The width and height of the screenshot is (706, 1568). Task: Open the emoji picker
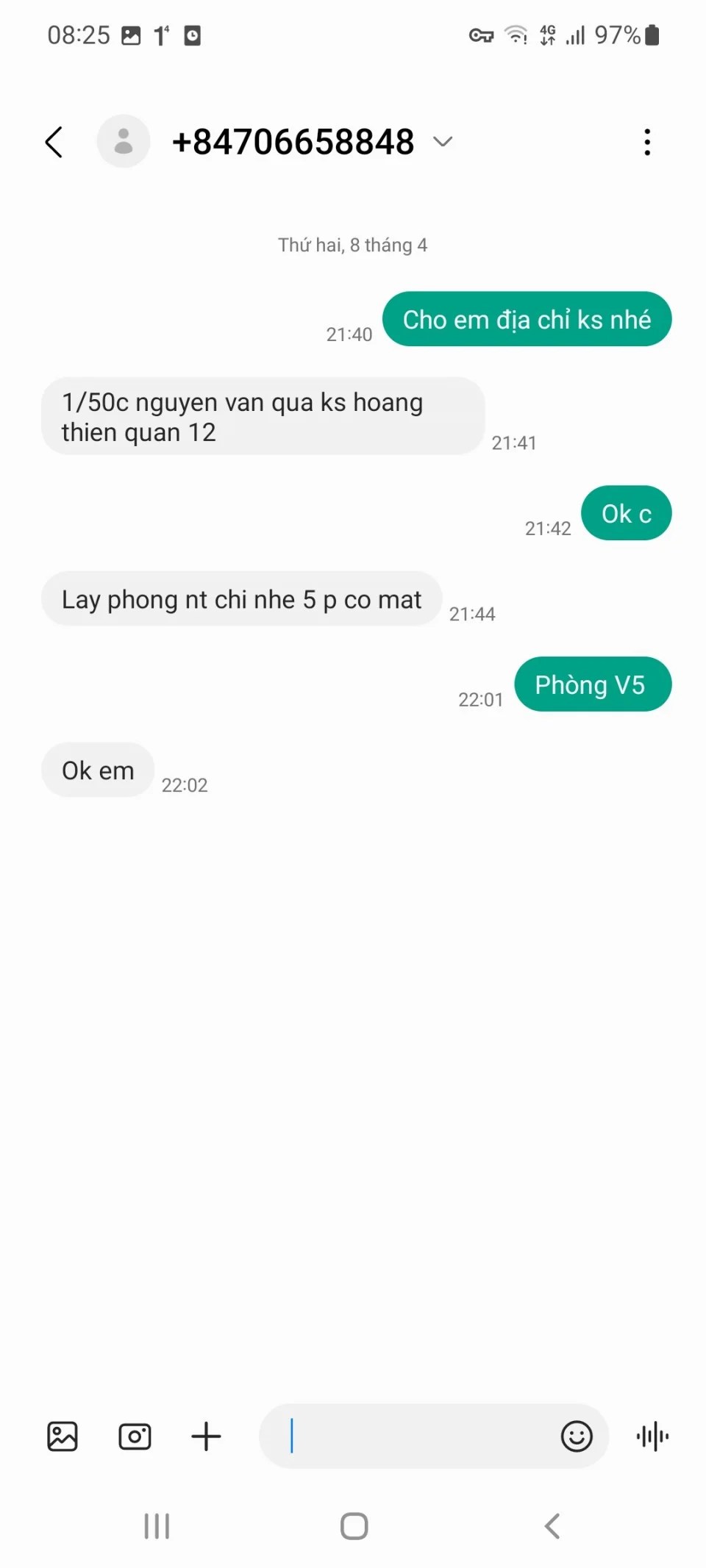click(x=577, y=1436)
